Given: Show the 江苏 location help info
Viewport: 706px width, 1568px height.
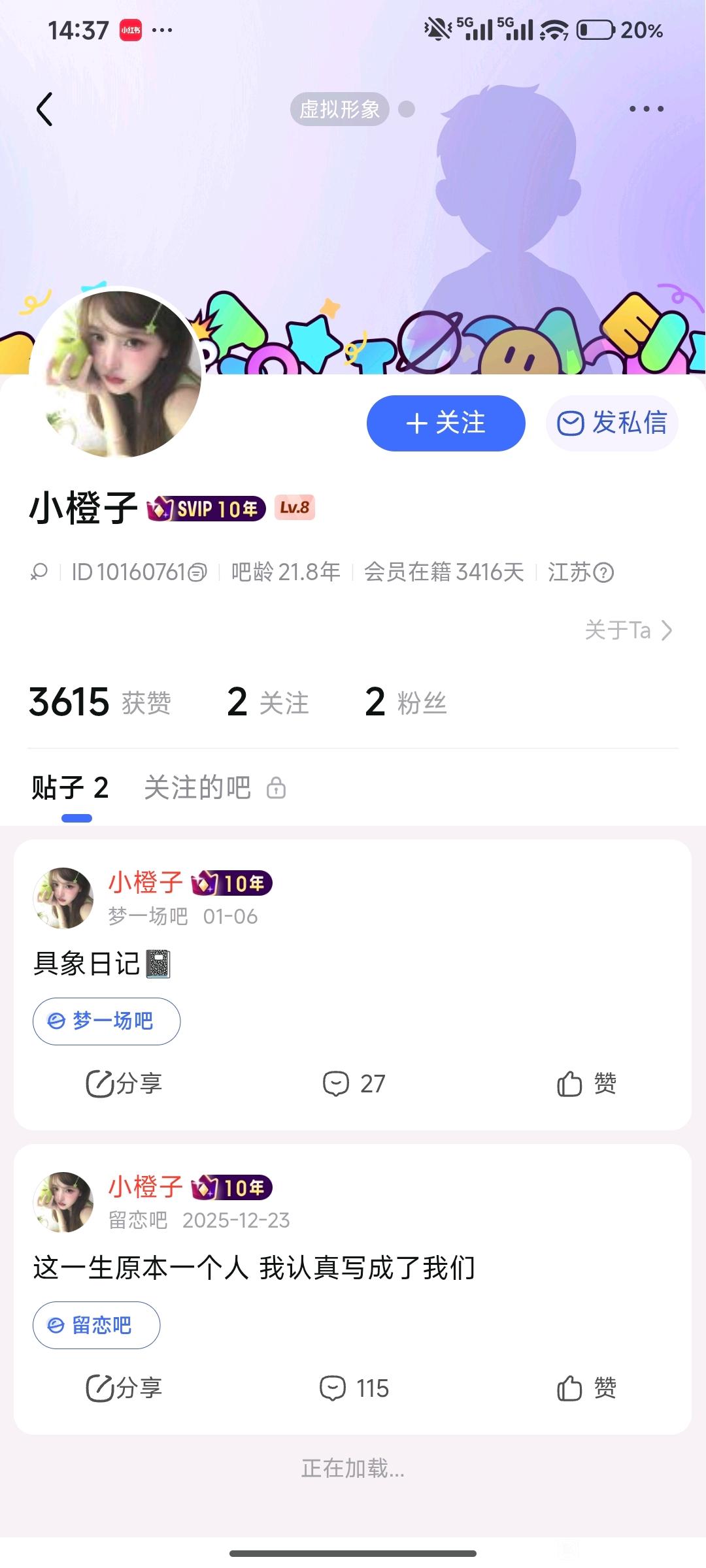Looking at the screenshot, I should click(603, 573).
